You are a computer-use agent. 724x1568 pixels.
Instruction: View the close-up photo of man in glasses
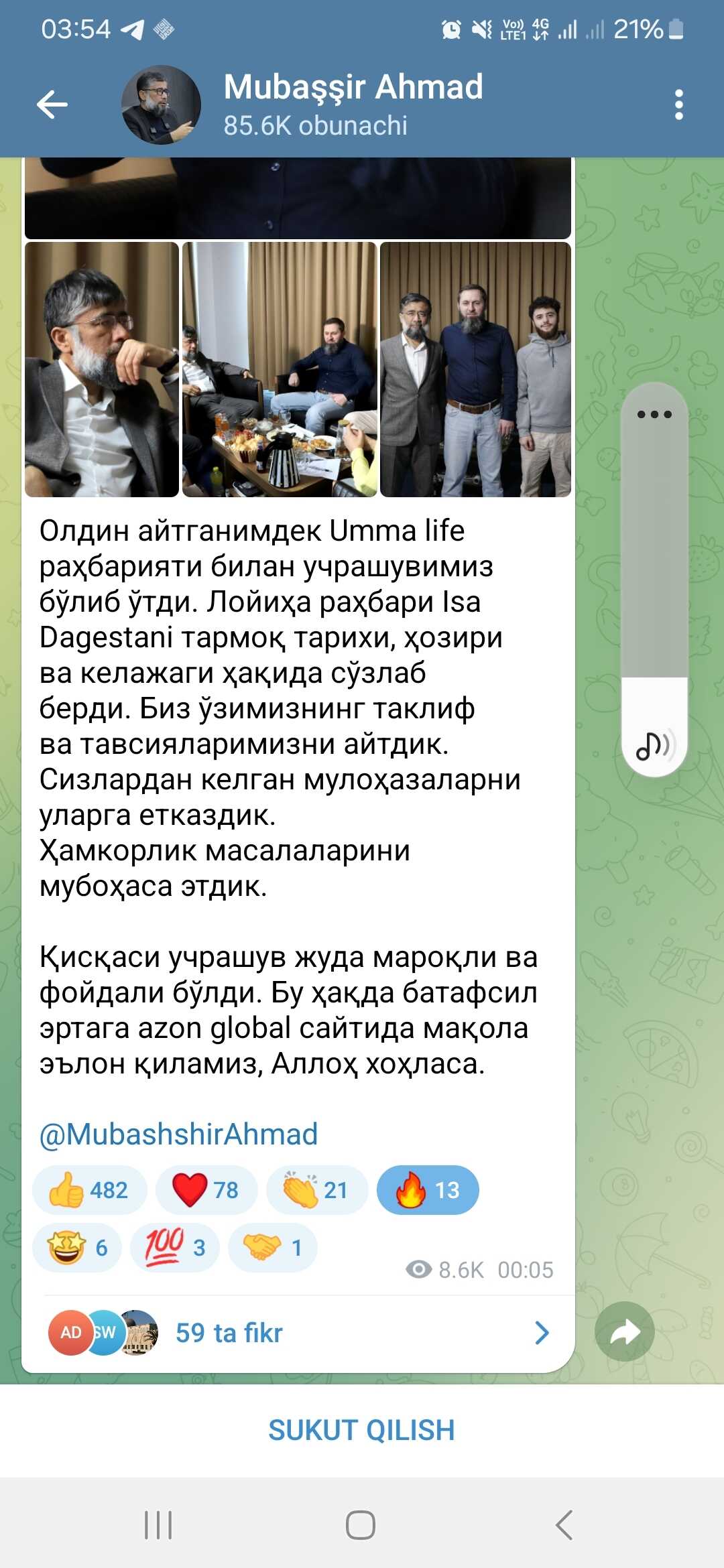(102, 369)
